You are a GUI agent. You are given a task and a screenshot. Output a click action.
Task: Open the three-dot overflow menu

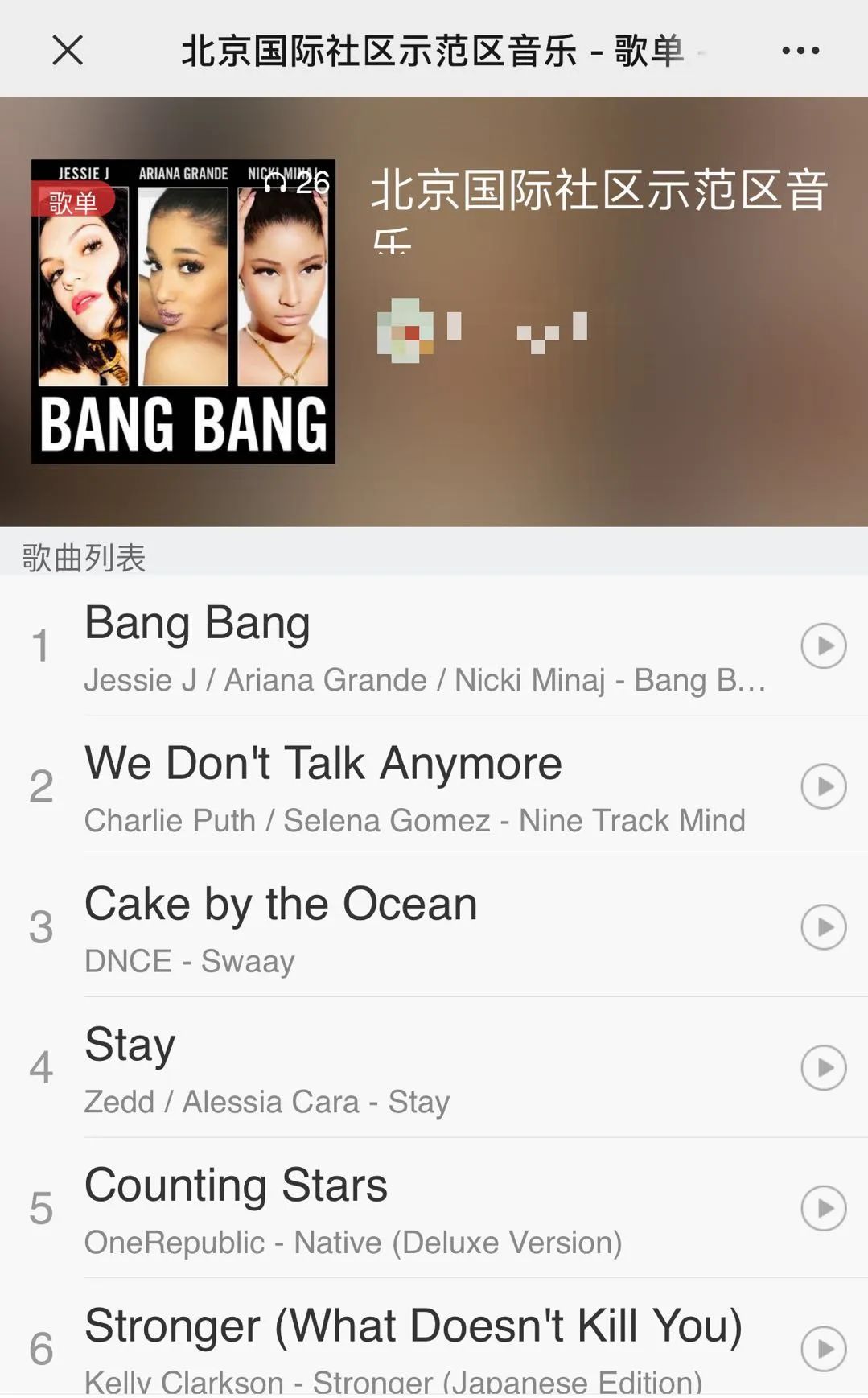(800, 50)
